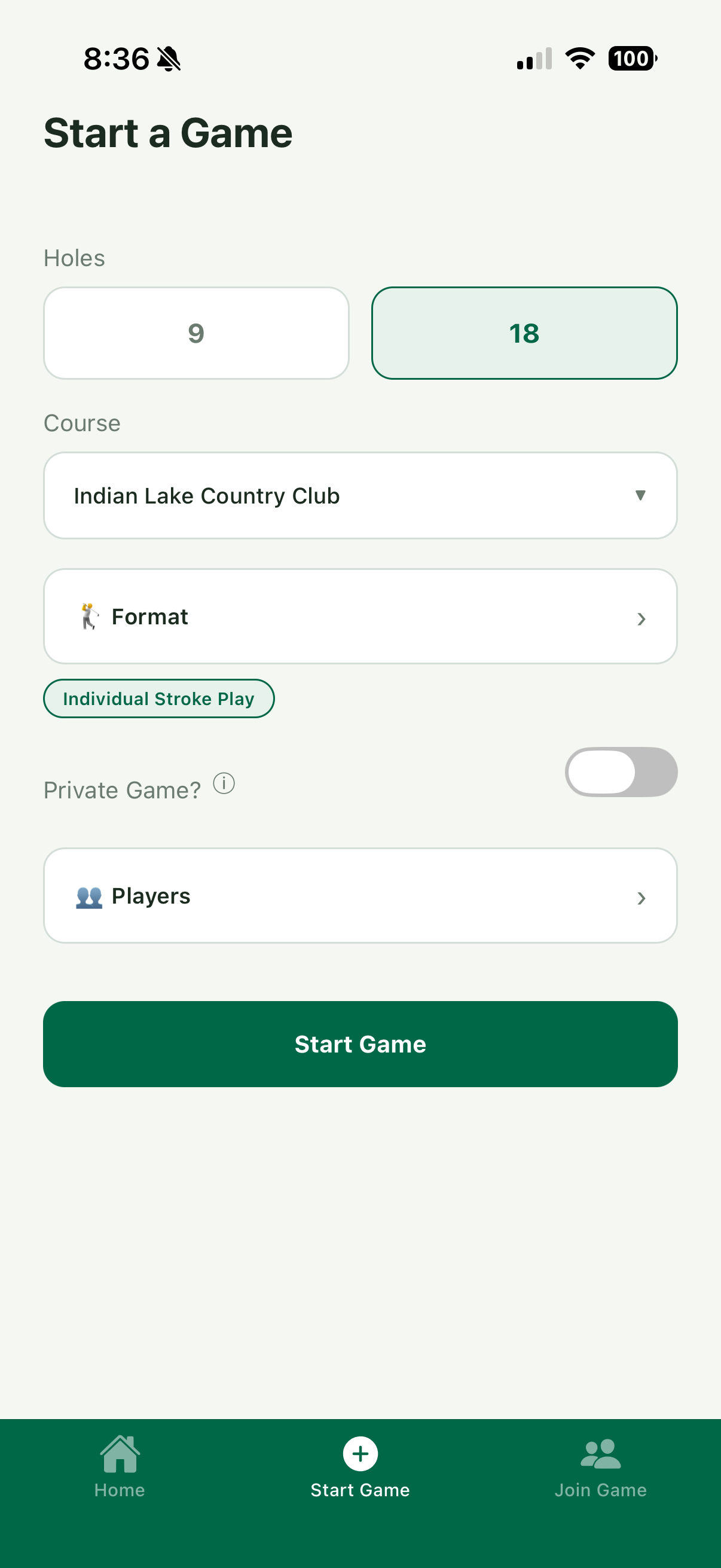Open the Home icon in bottom navigation
This screenshot has width=721, height=1568.
tap(119, 1453)
